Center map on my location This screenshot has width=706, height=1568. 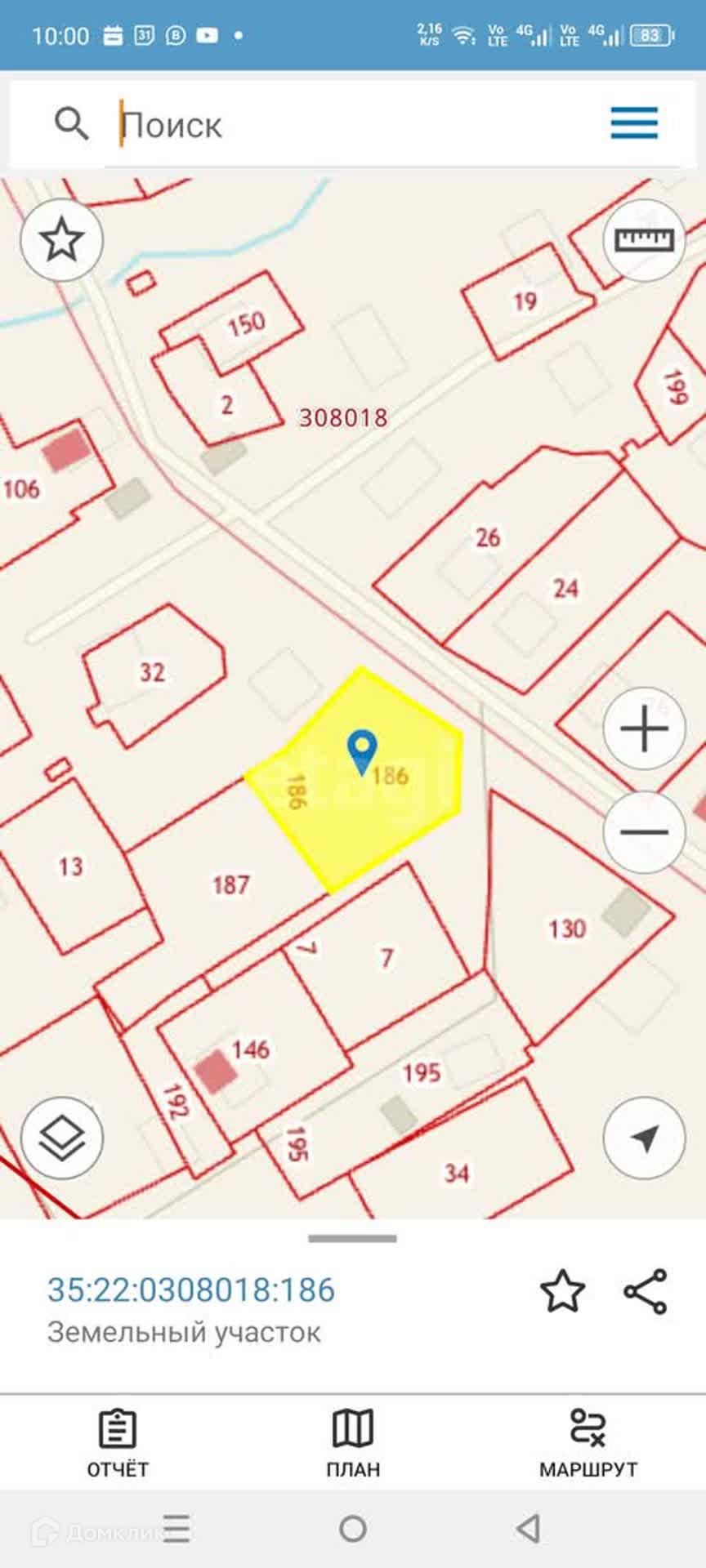[644, 1138]
